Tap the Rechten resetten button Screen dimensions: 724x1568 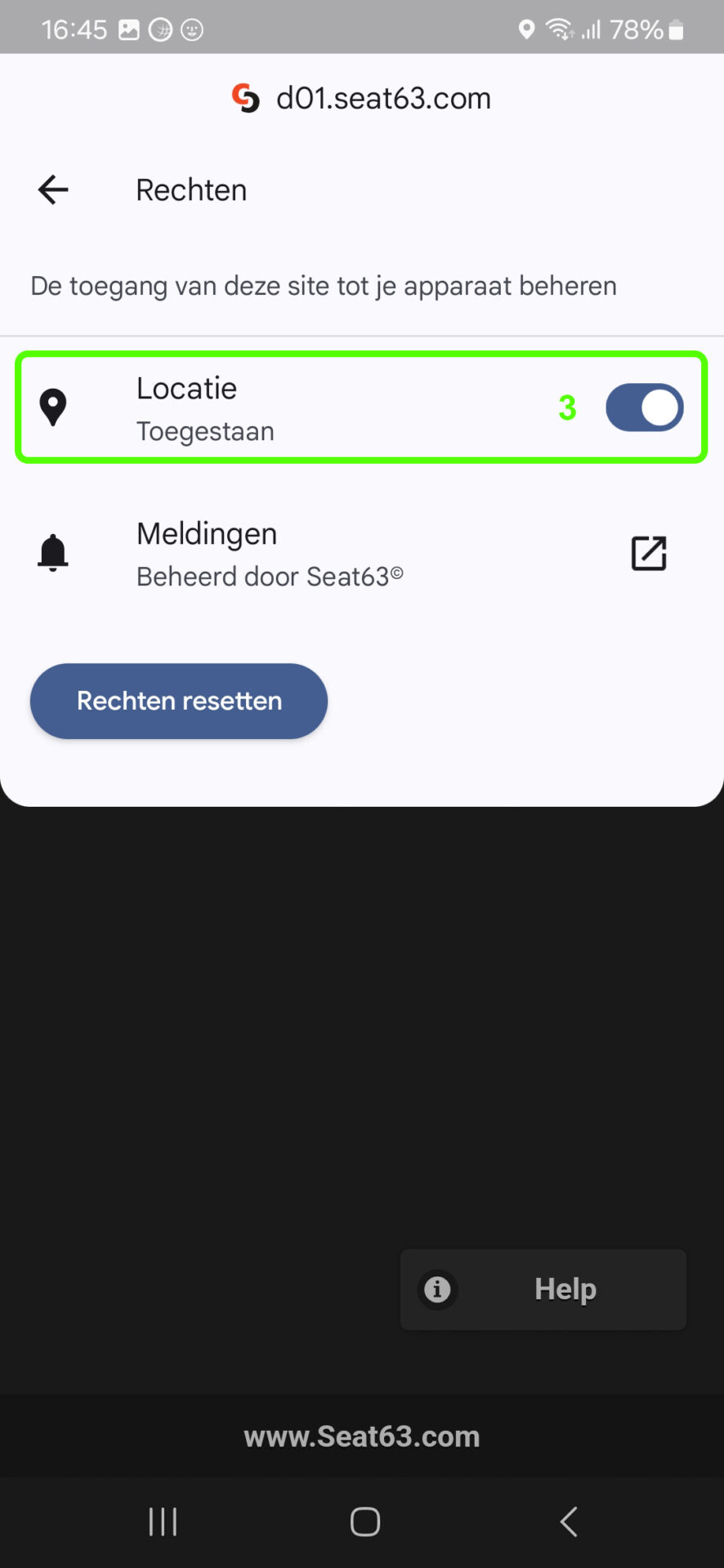(179, 701)
